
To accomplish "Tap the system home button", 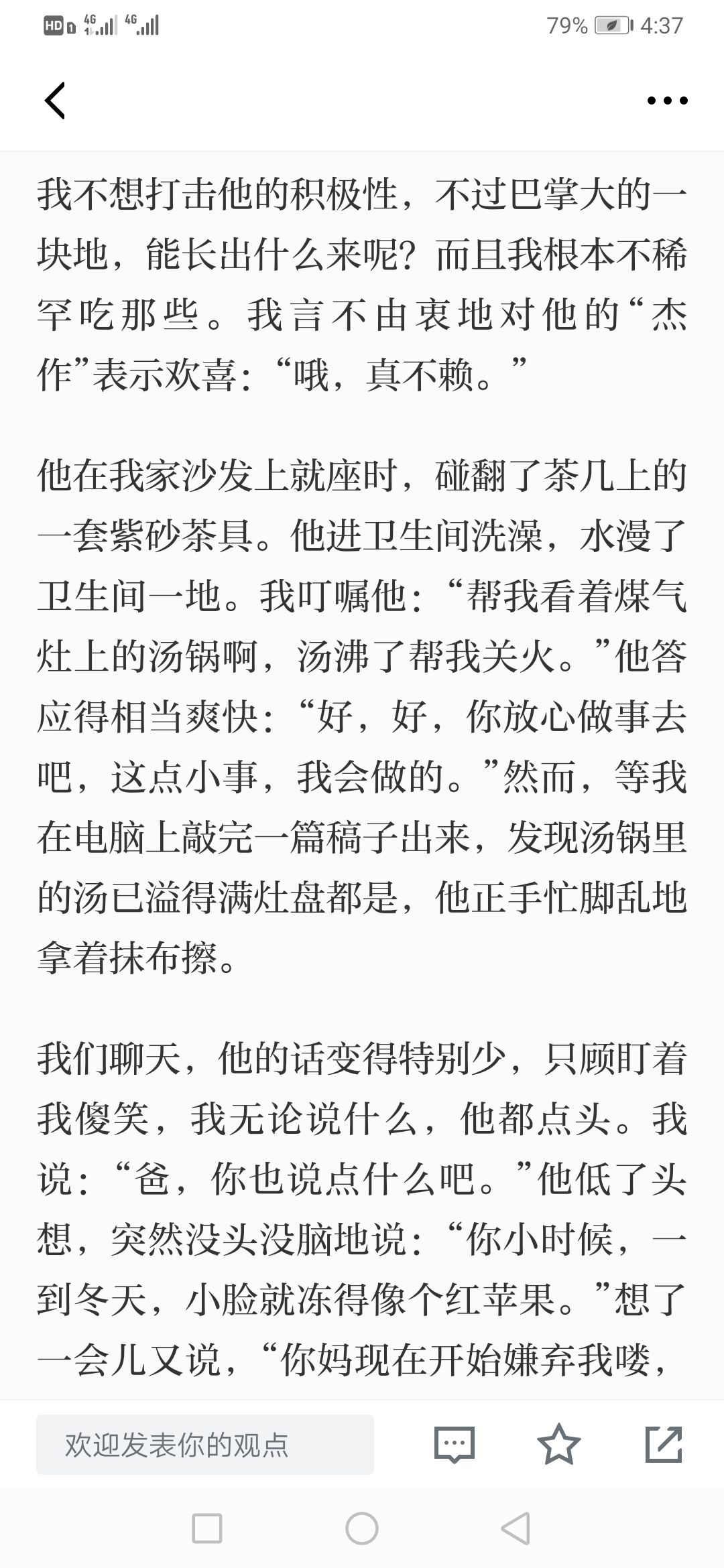I will point(362,1528).
